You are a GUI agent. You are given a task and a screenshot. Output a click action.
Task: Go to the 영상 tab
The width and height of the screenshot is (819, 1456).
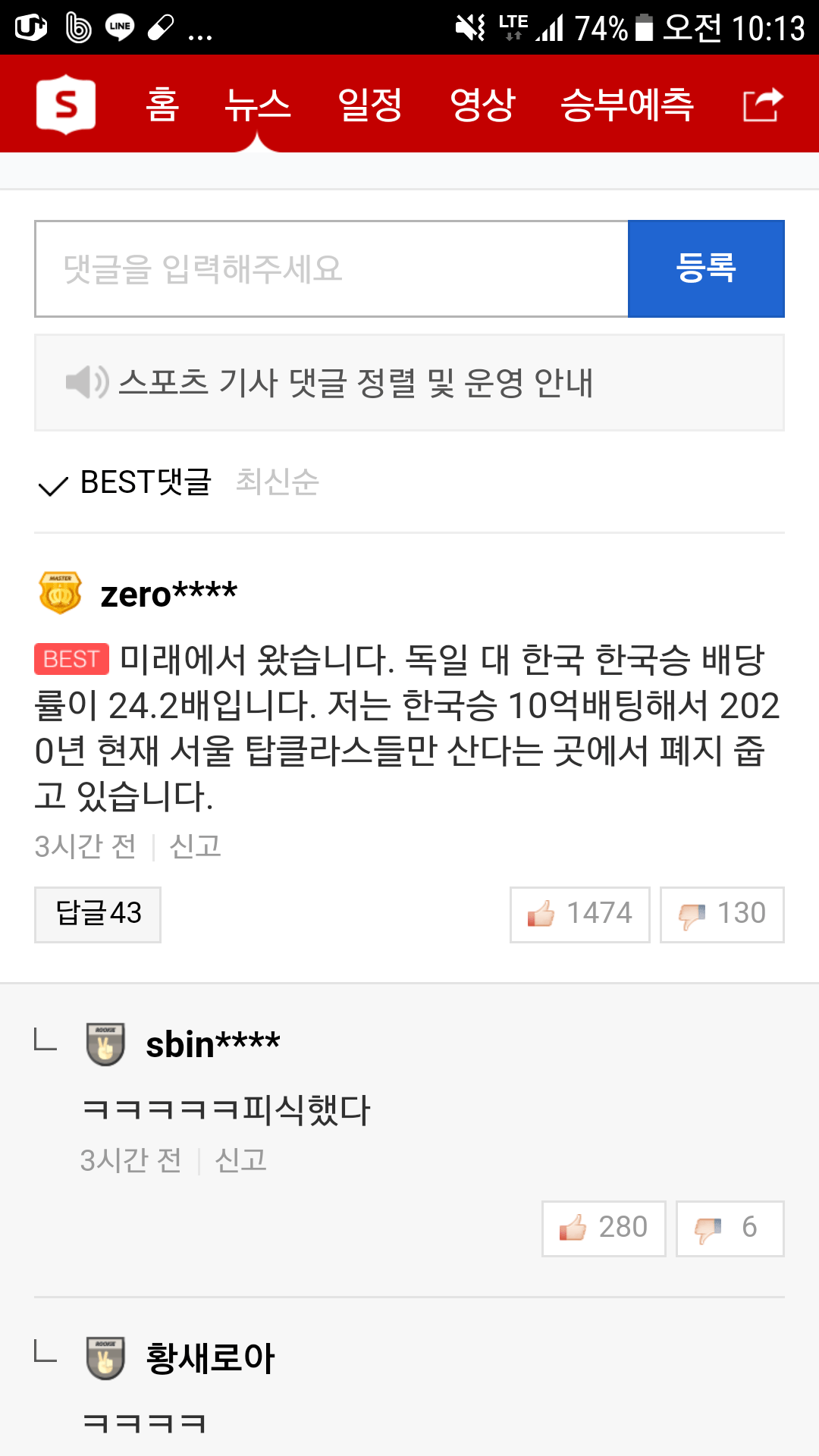pos(482,105)
